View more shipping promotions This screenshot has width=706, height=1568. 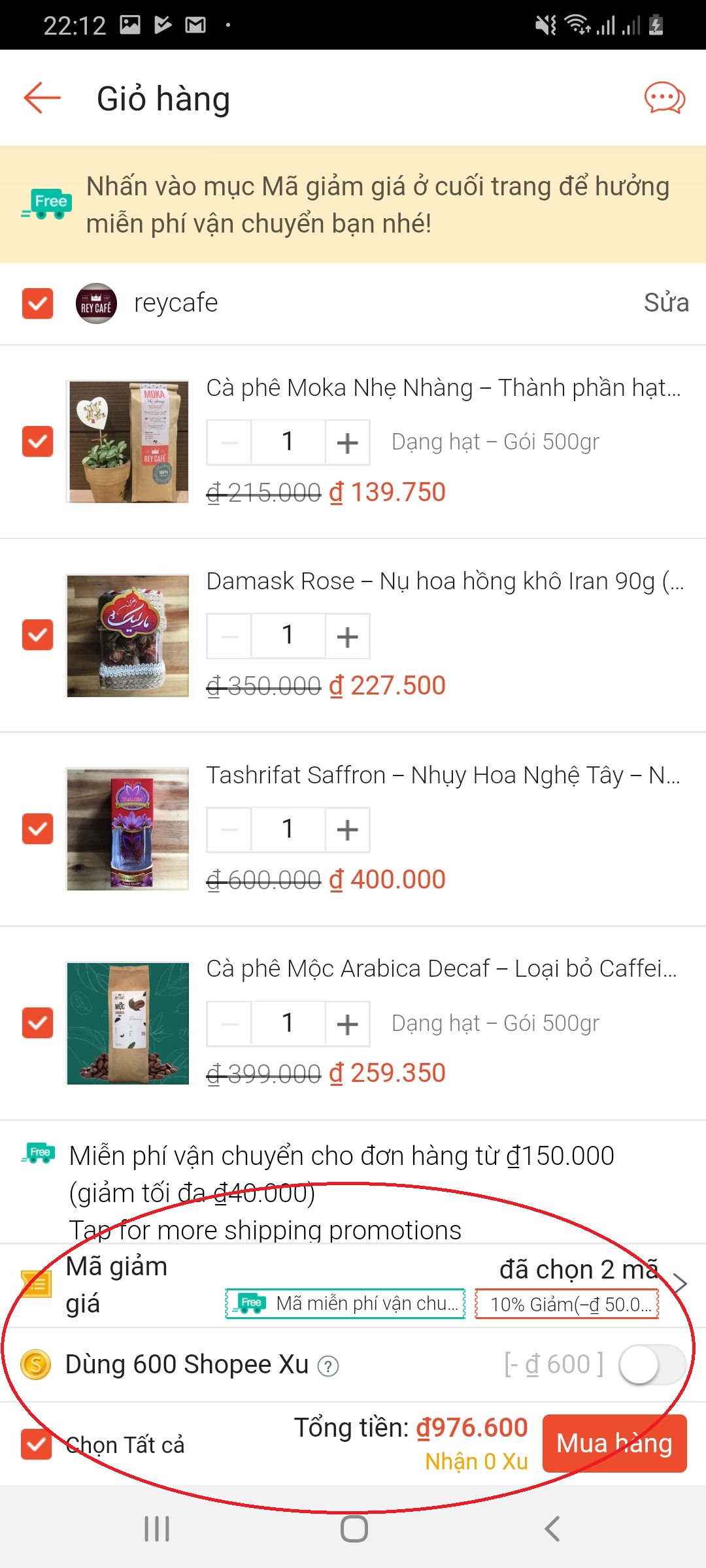[265, 1231]
